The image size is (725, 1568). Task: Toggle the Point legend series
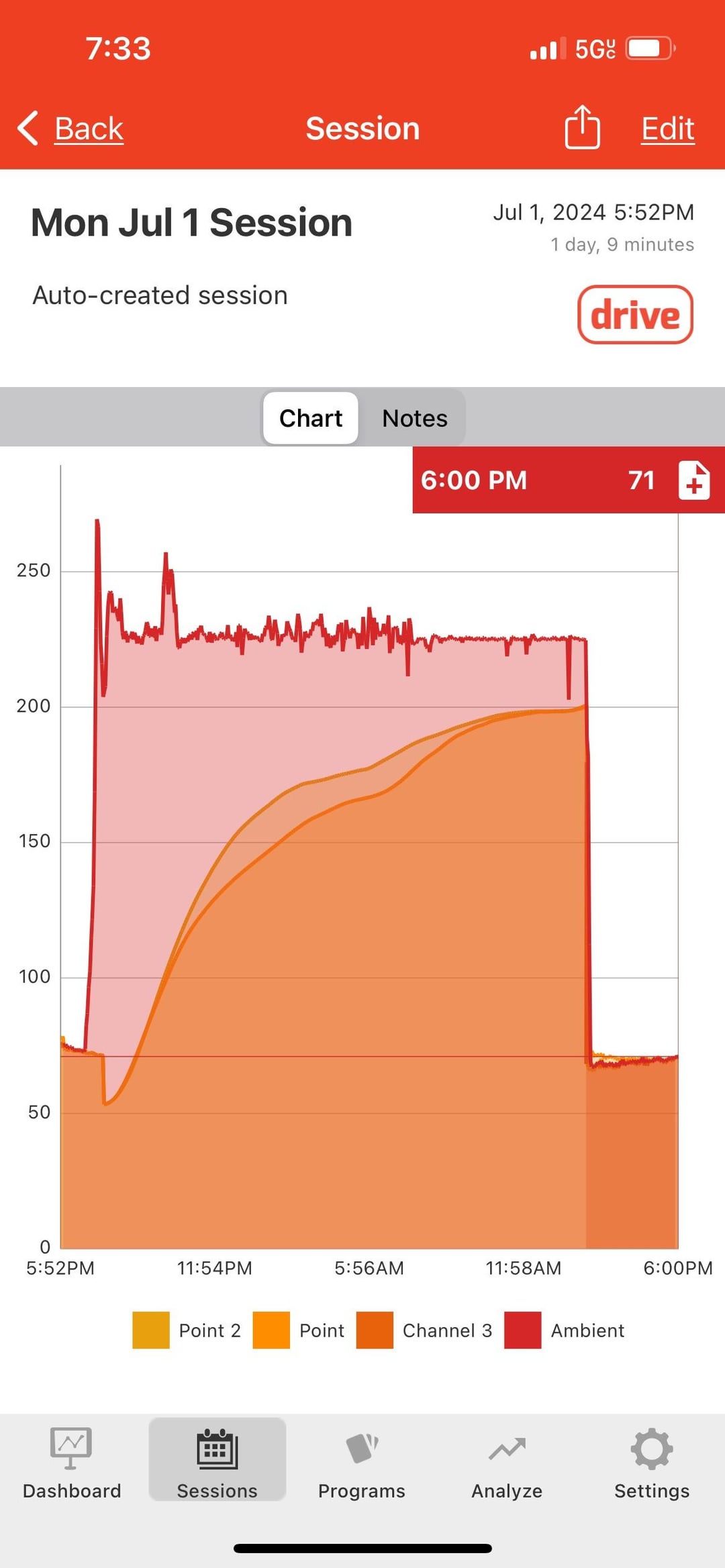coord(299,1330)
